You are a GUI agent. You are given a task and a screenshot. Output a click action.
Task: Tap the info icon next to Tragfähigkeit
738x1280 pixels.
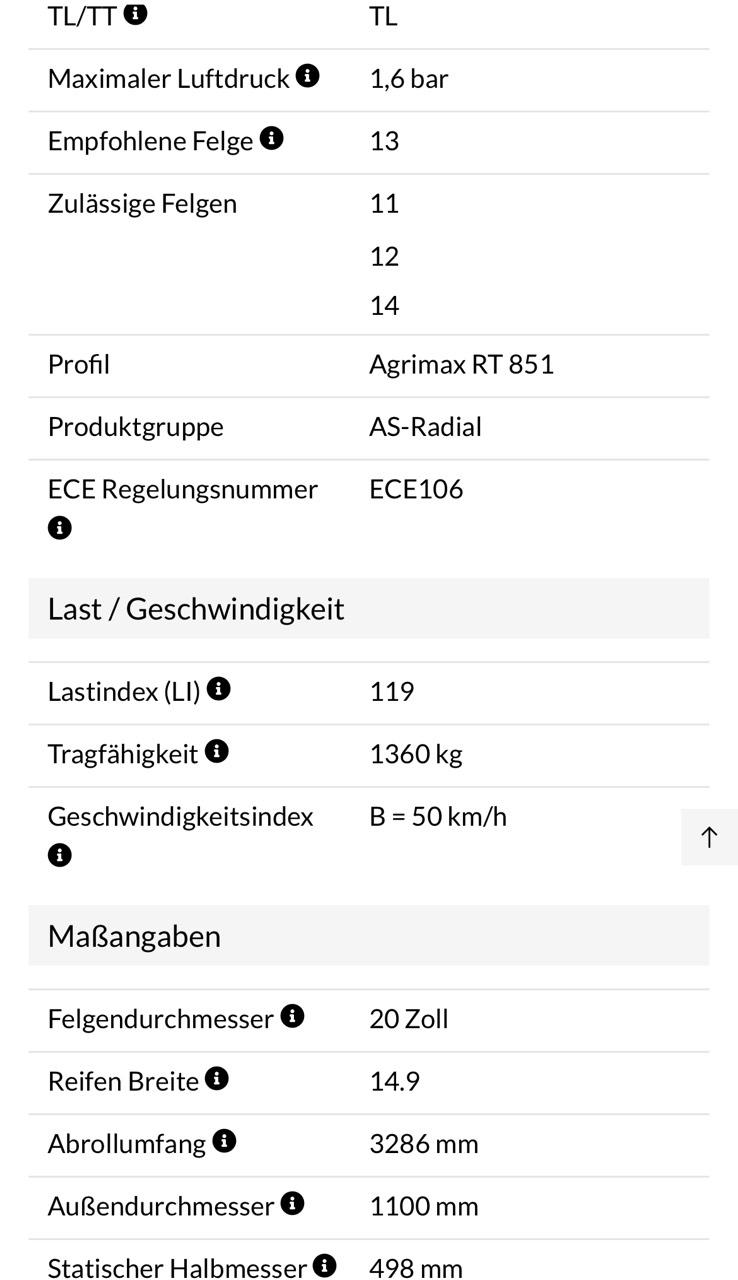[217, 751]
